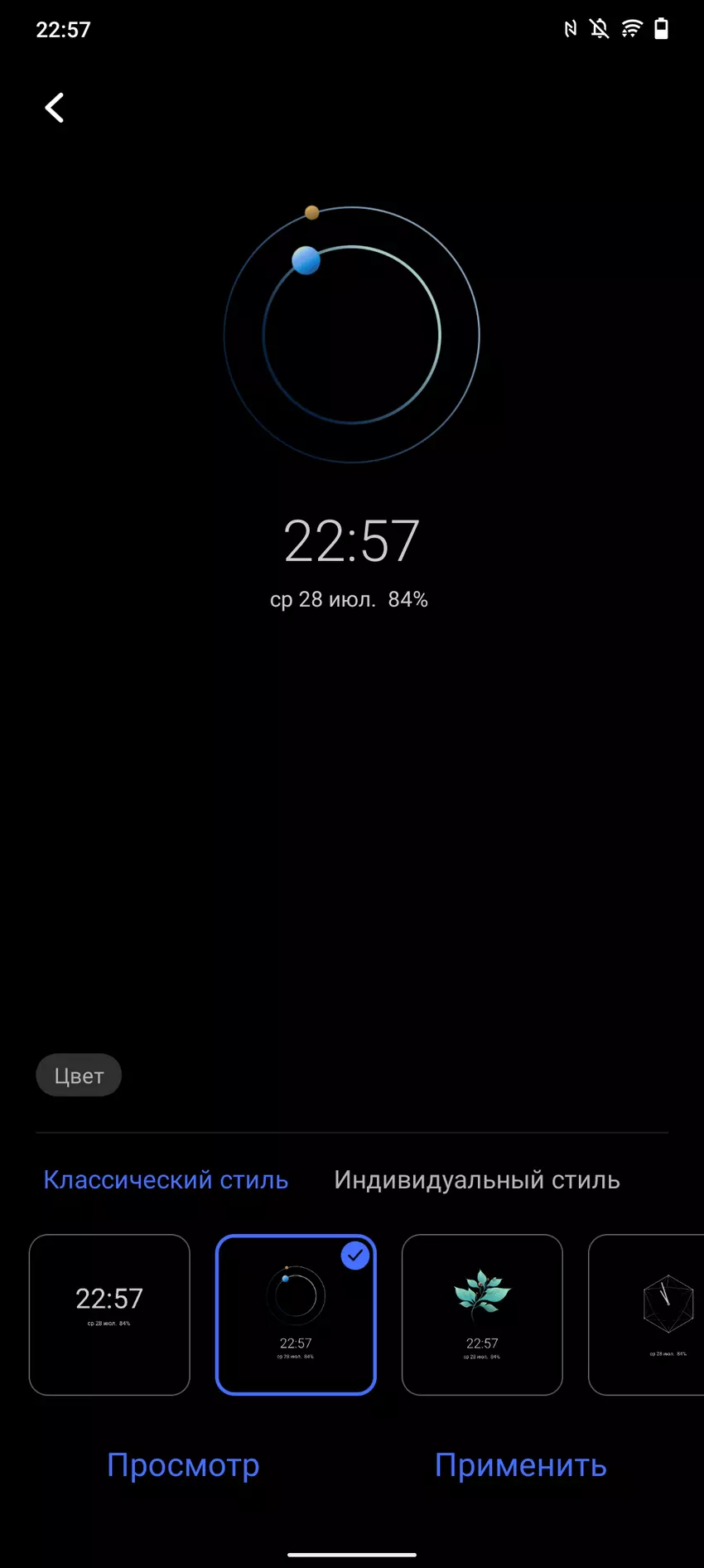Viewport: 704px width, 1568px height.
Task: Go back with the top-left arrow
Action: (x=55, y=108)
